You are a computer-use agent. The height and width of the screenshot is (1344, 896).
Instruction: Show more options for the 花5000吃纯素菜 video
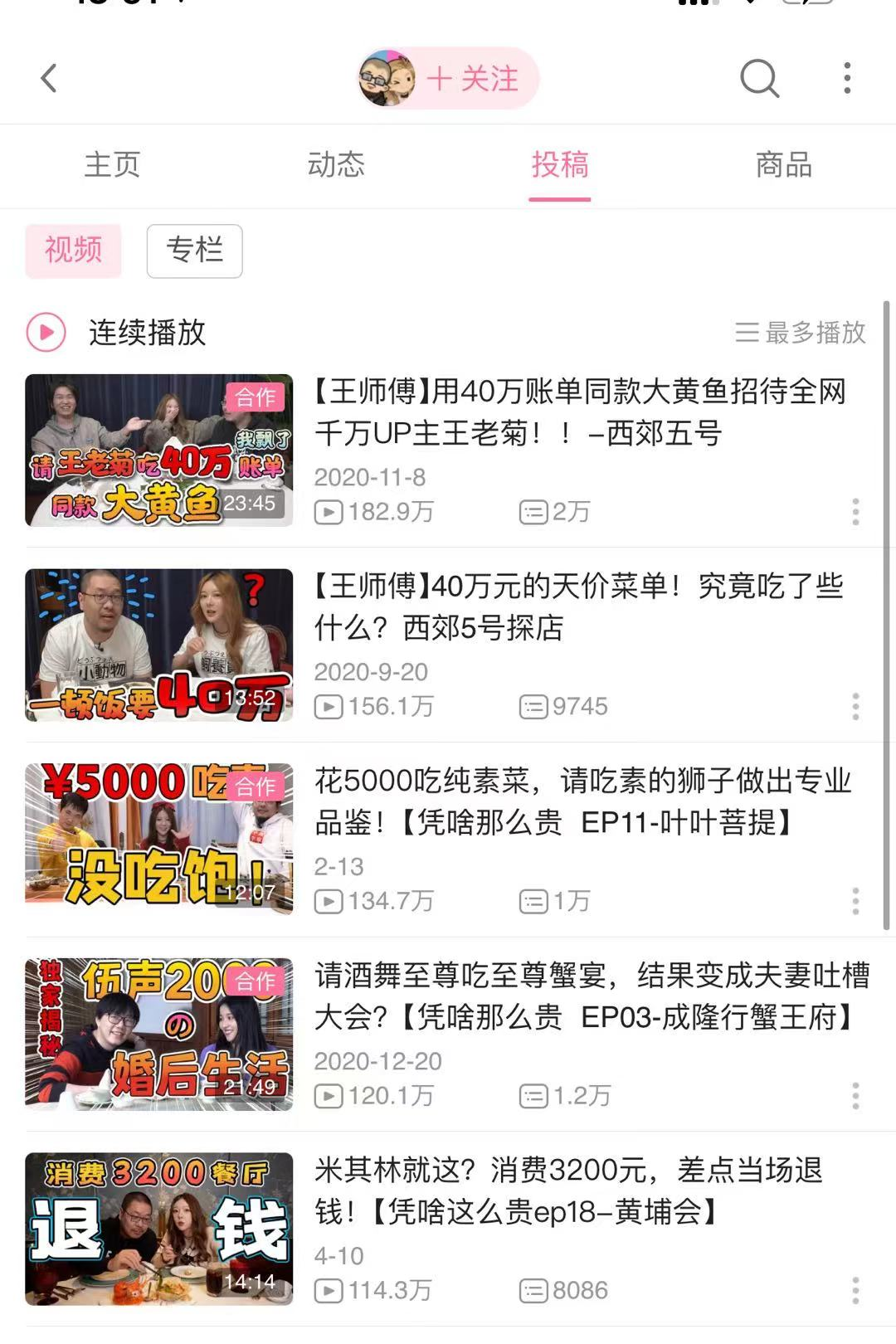pyautogui.click(x=855, y=901)
